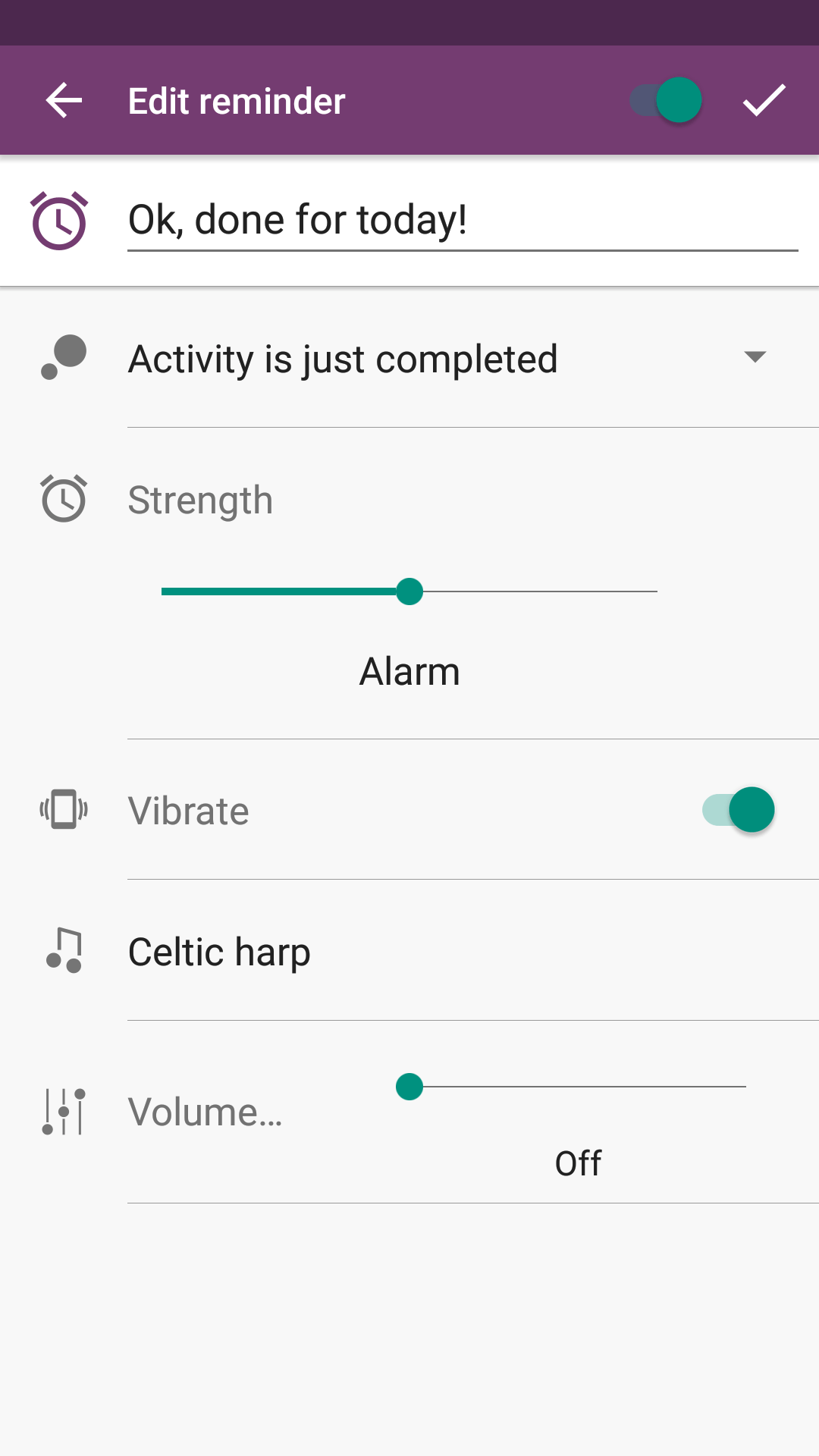
Task: Go back from Edit reminder
Action: (x=64, y=100)
